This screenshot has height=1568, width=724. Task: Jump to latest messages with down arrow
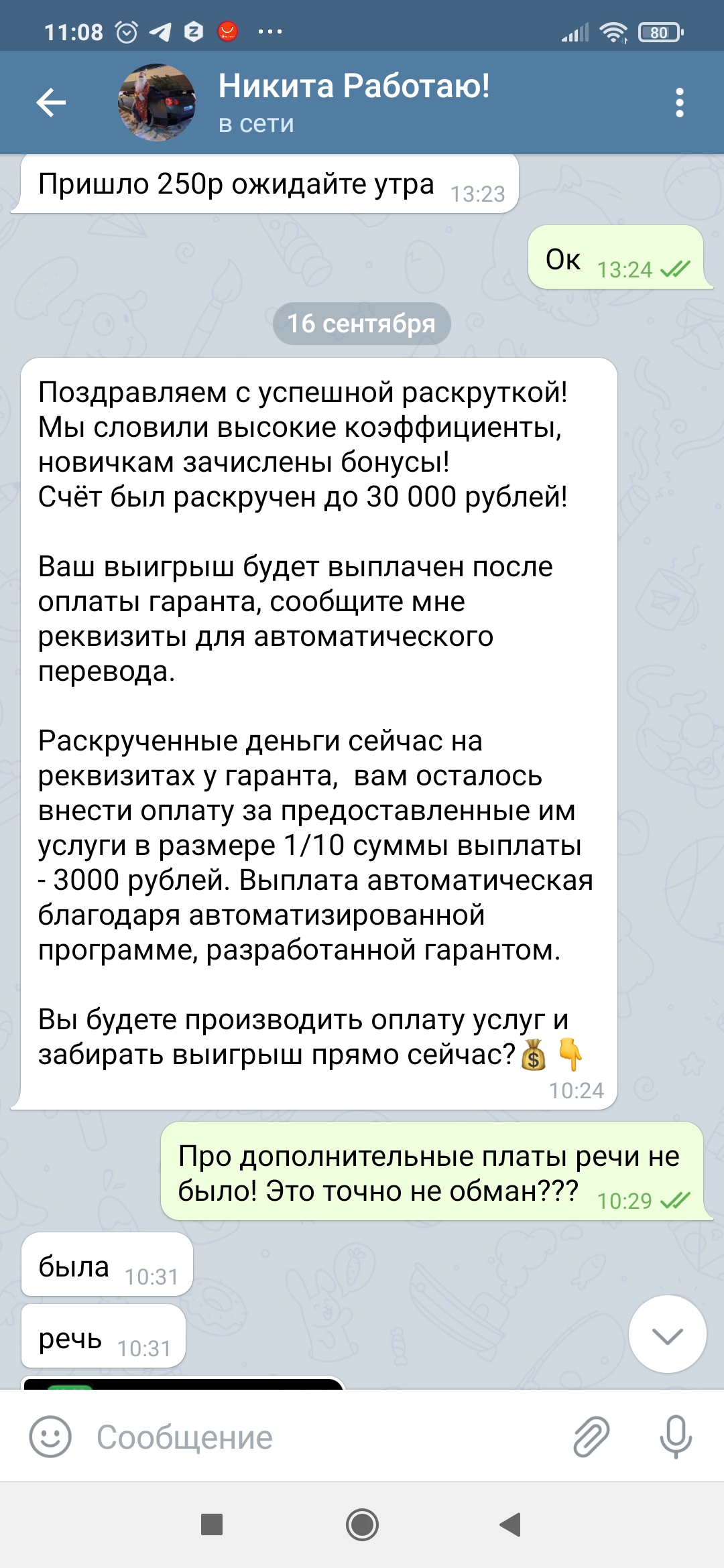coord(667,1334)
